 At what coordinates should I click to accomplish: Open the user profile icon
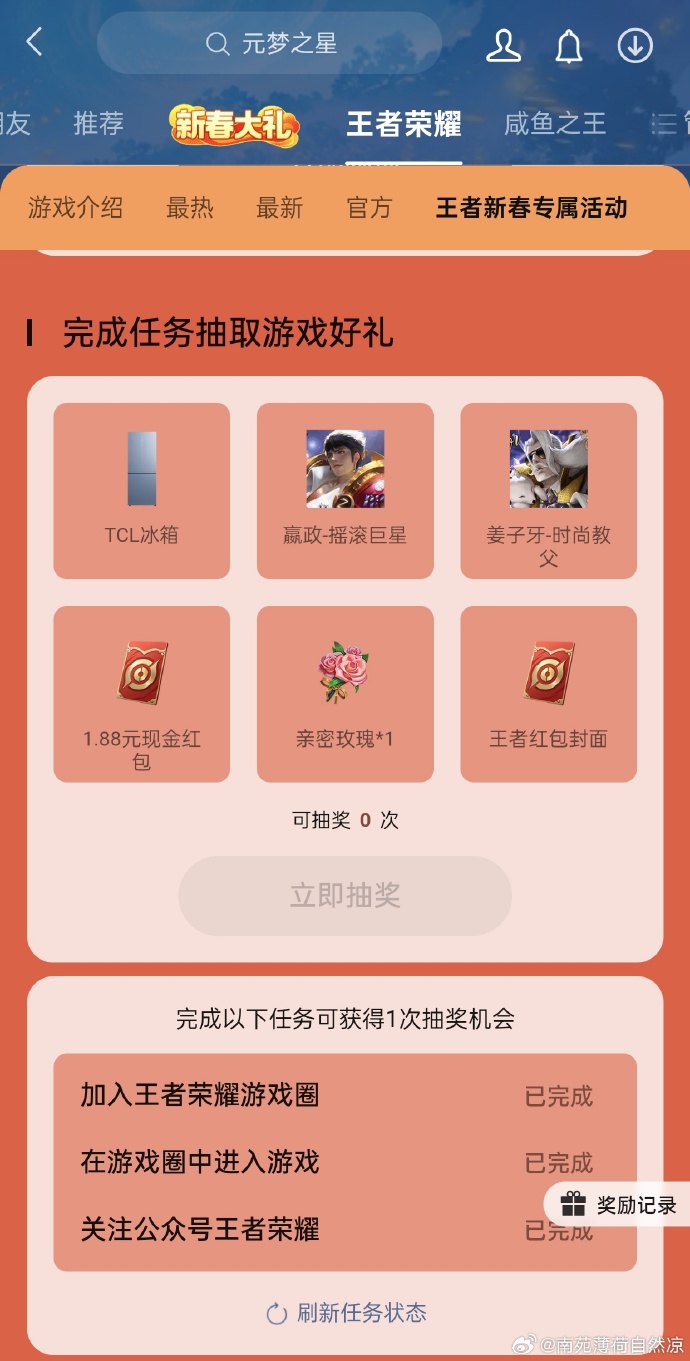pyautogui.click(x=503, y=46)
